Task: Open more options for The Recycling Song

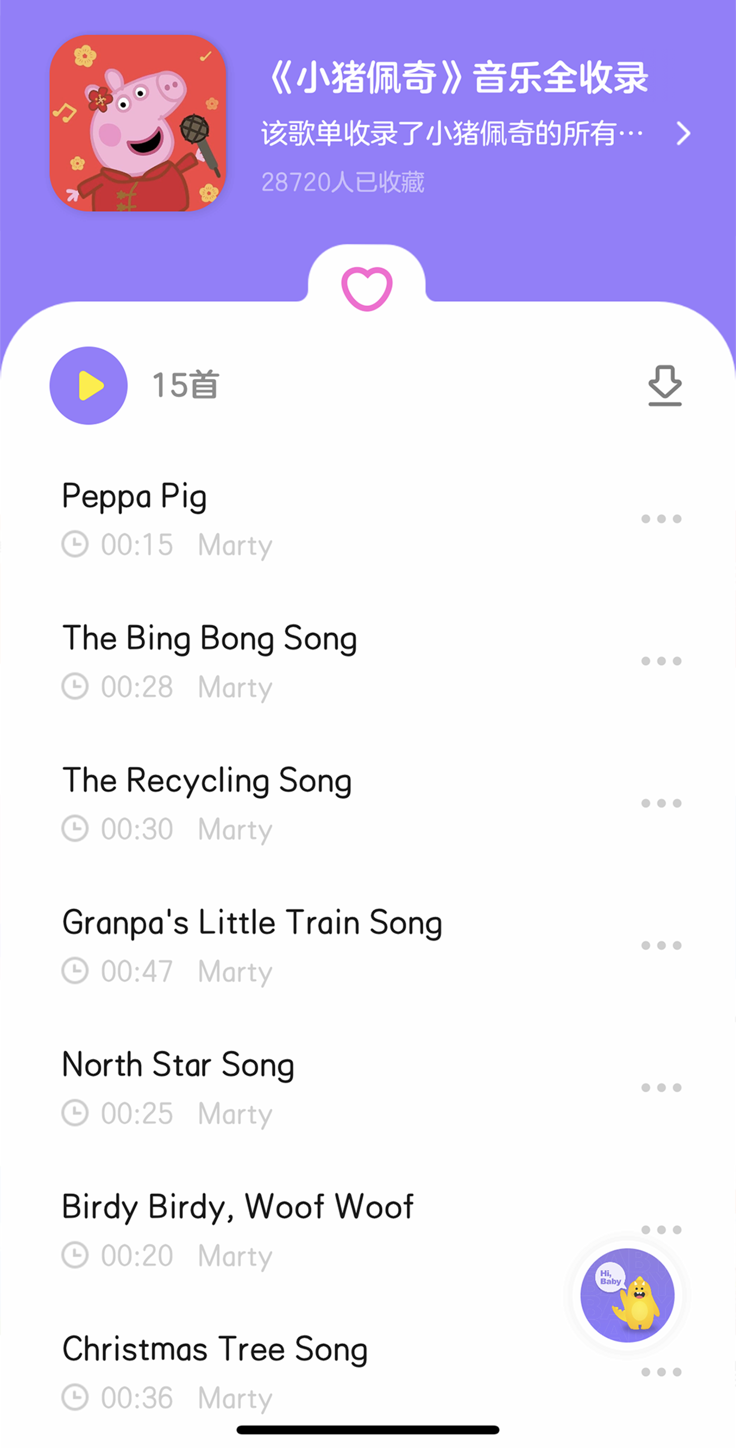Action: [x=661, y=803]
